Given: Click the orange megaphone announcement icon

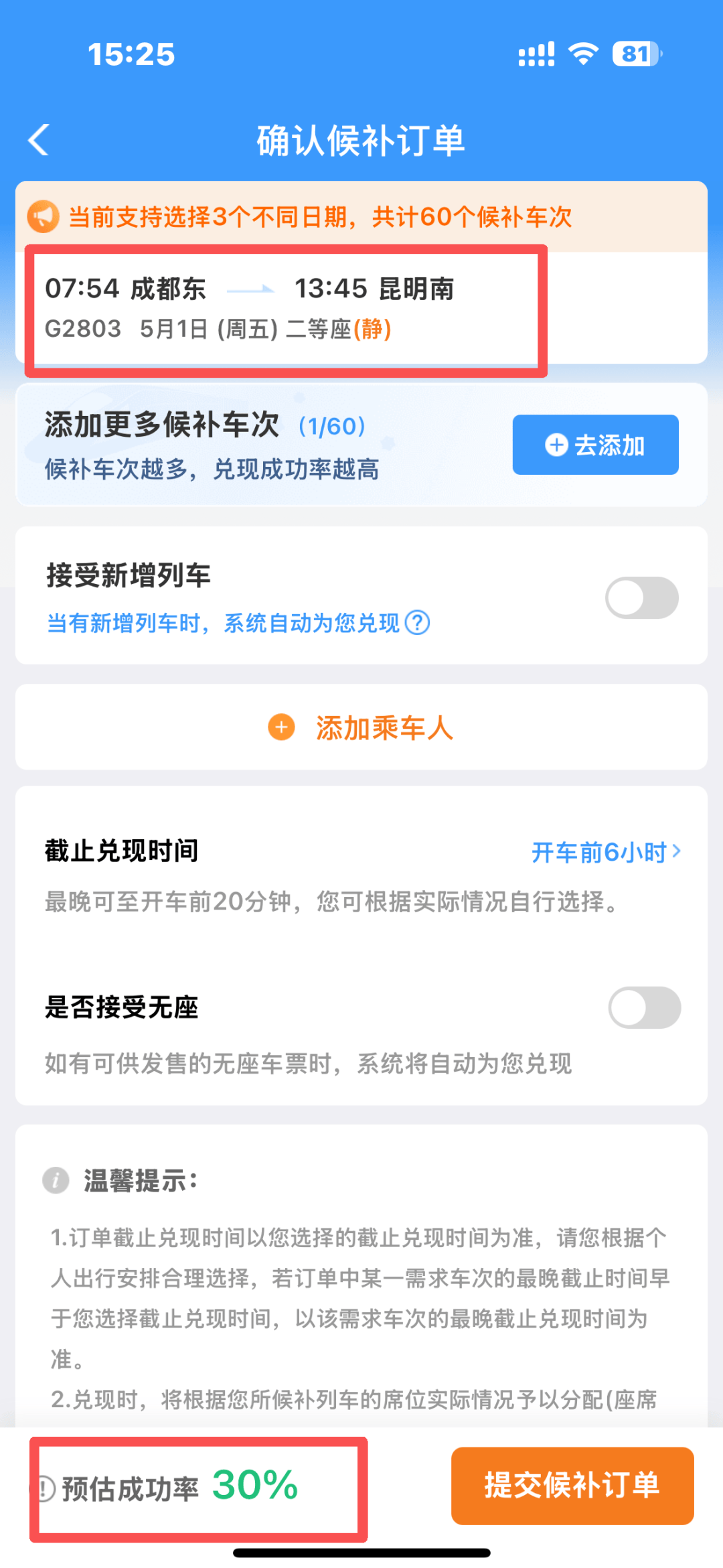Looking at the screenshot, I should 46,216.
